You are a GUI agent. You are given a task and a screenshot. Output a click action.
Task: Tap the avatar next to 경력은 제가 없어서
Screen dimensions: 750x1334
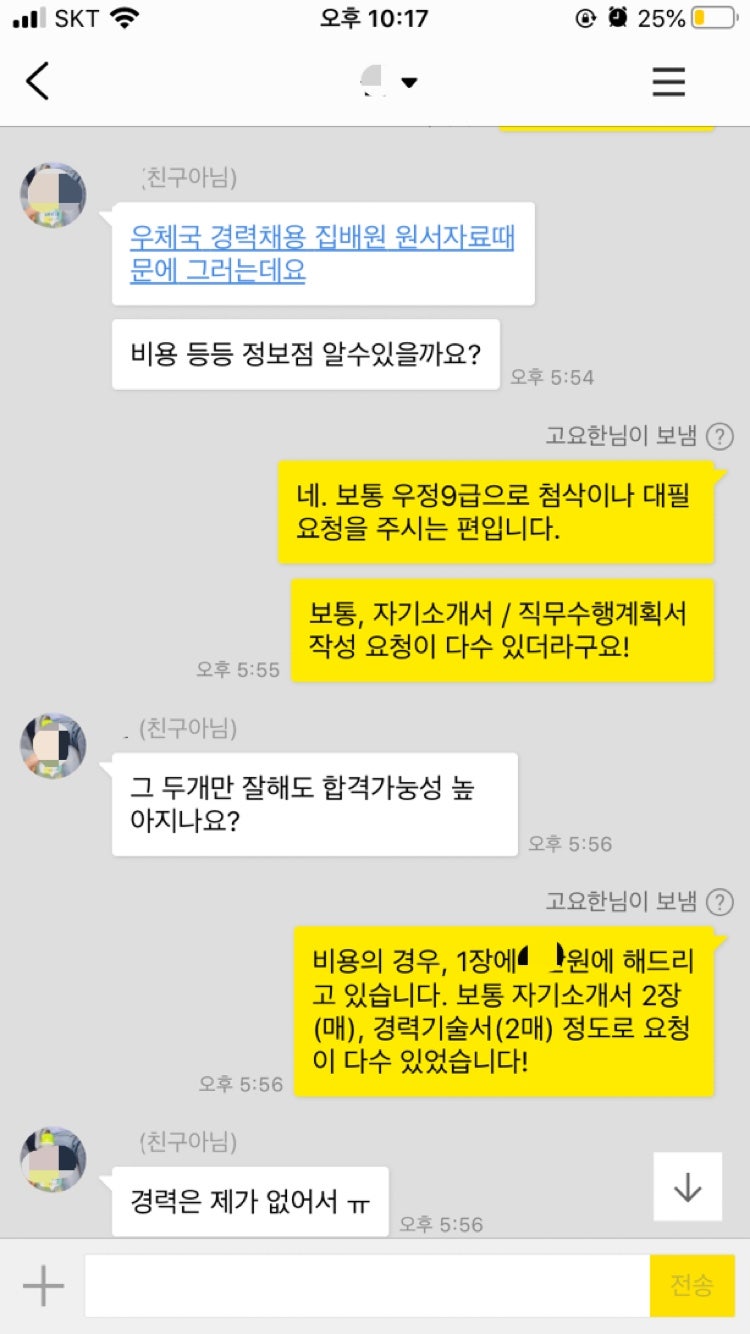53,1158
